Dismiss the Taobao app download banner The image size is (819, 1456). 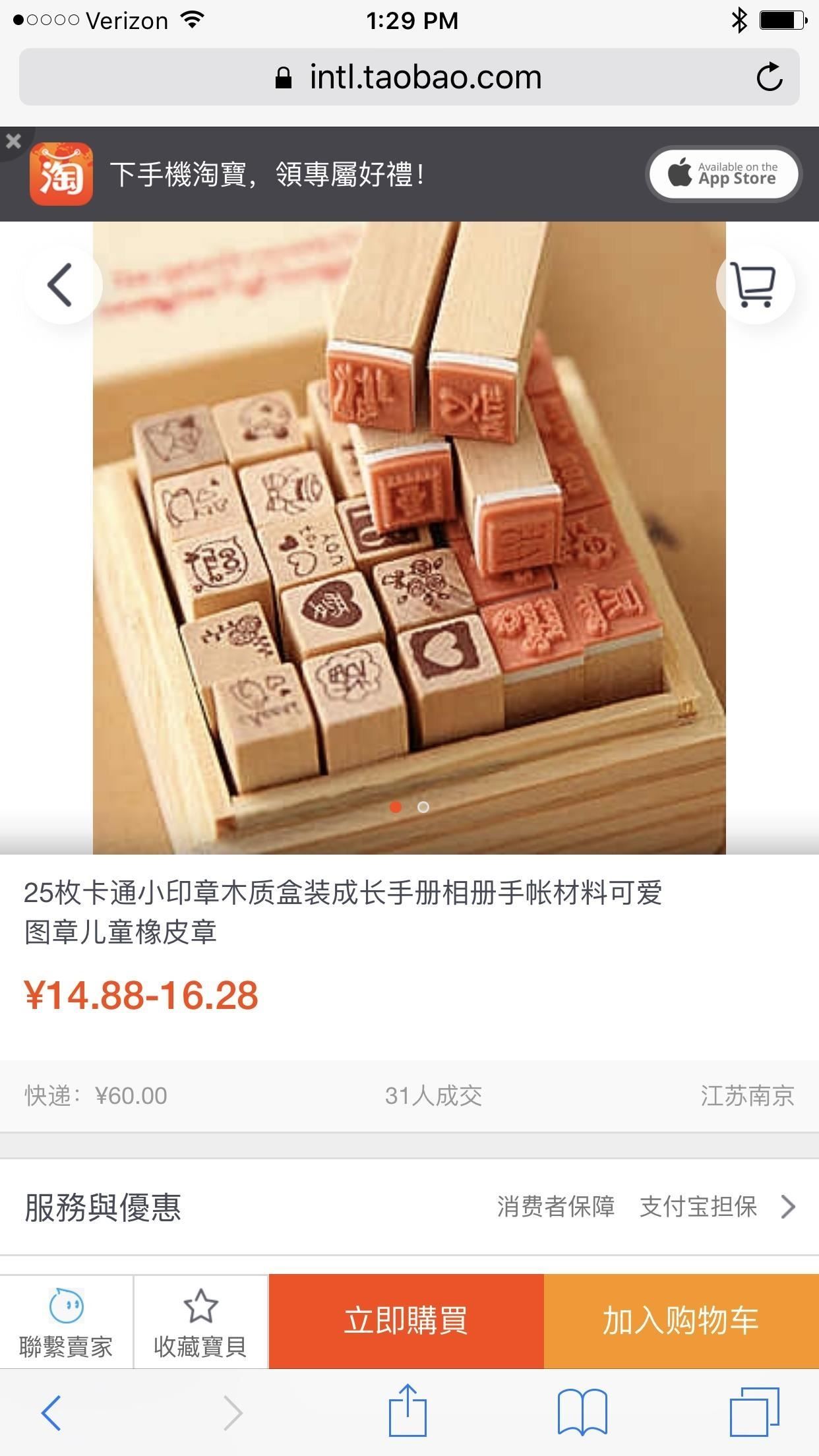point(14,140)
